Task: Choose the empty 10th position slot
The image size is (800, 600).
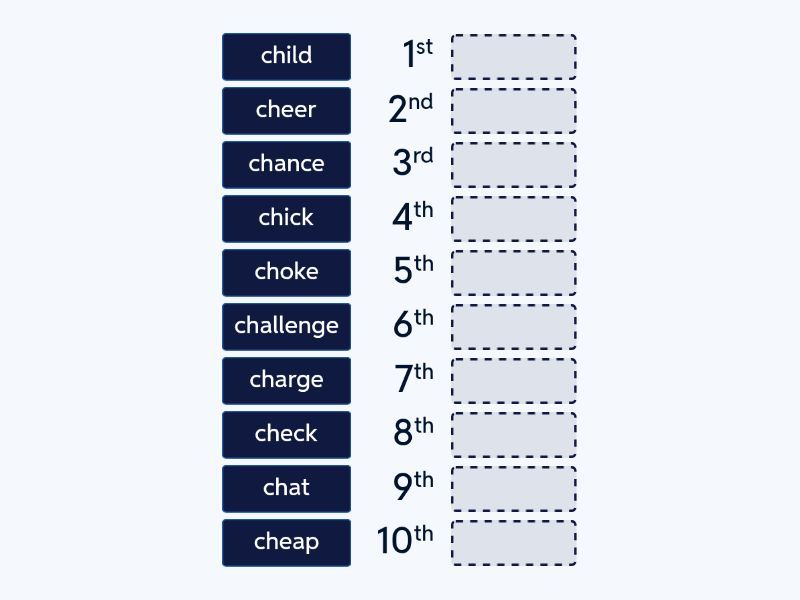Action: (x=513, y=543)
